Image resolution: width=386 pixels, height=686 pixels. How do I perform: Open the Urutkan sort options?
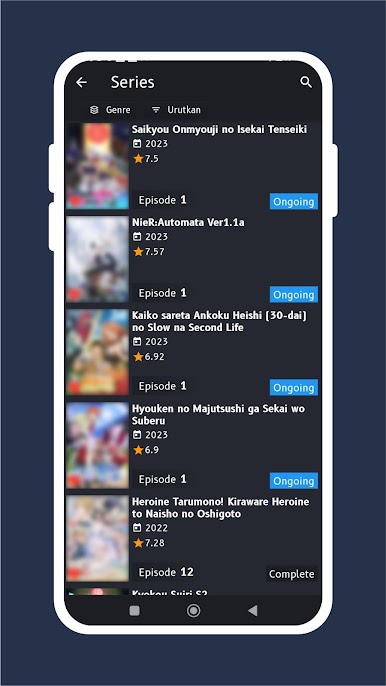pos(176,110)
